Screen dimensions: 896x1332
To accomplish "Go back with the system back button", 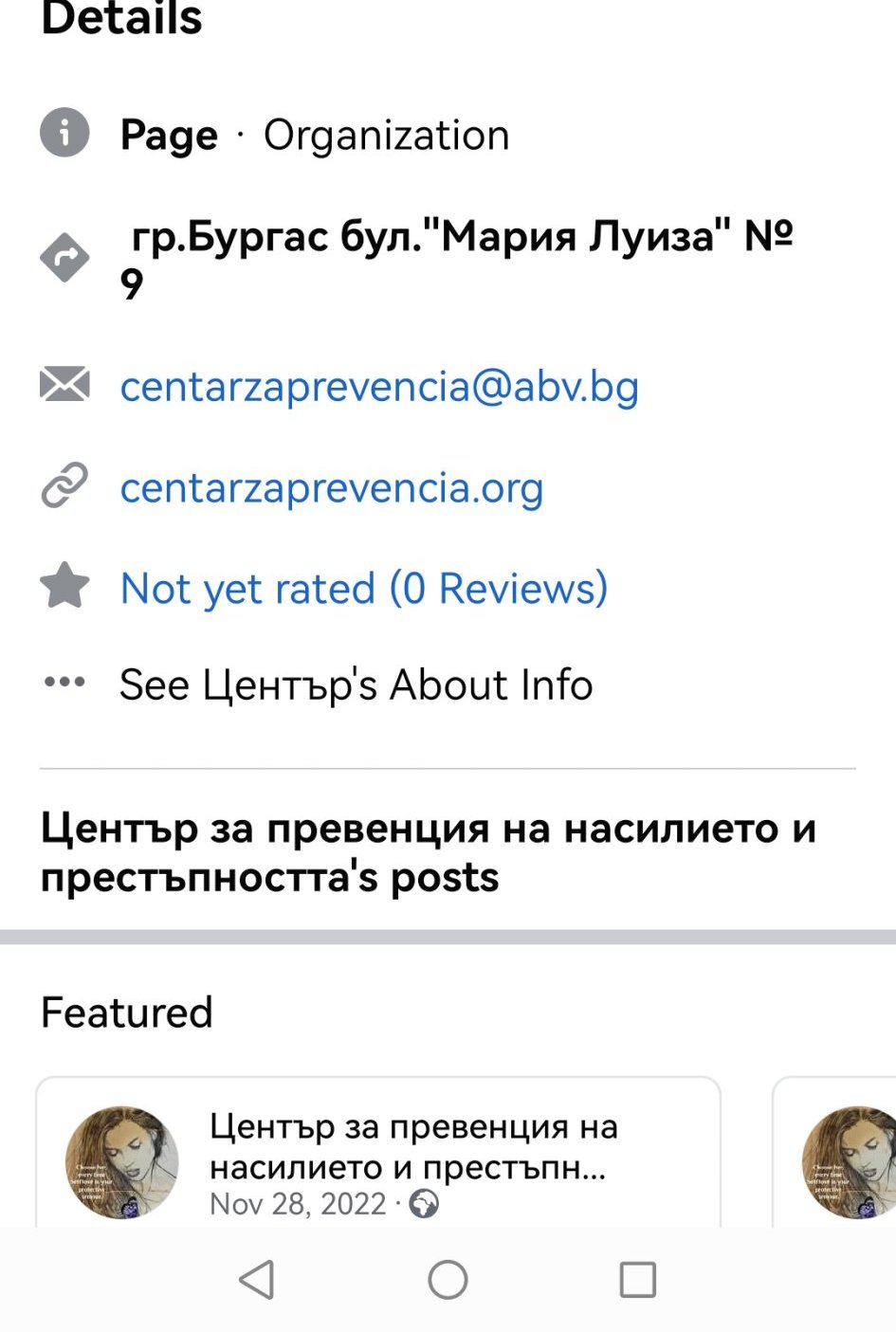I will (257, 1280).
